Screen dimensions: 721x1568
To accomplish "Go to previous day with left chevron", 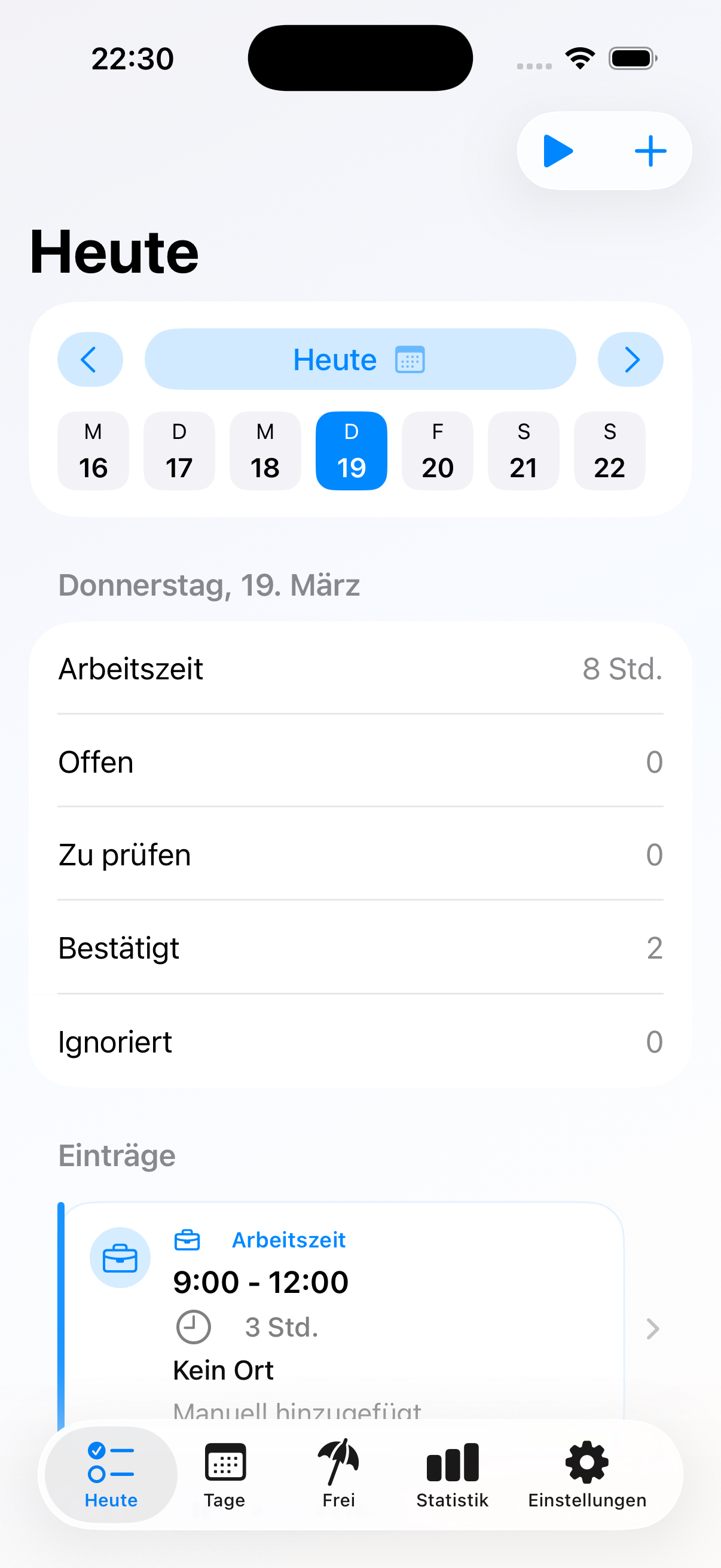I will click(90, 359).
